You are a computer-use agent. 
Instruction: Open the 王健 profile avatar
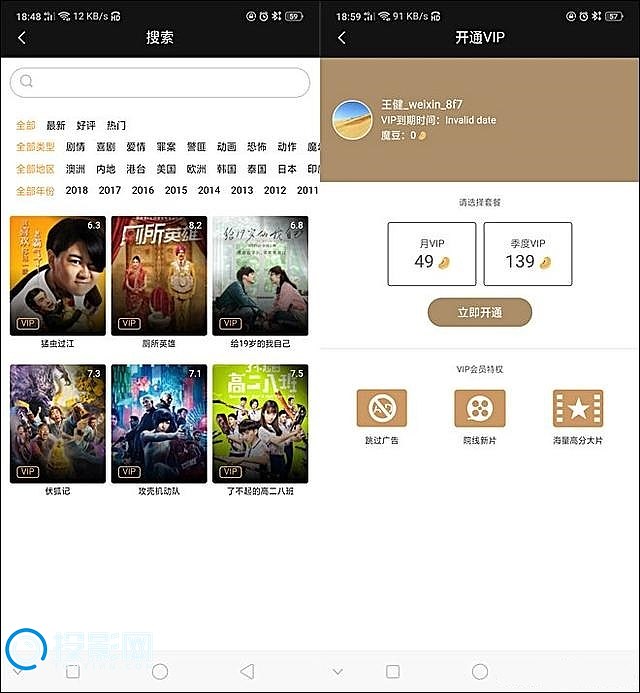[352, 120]
